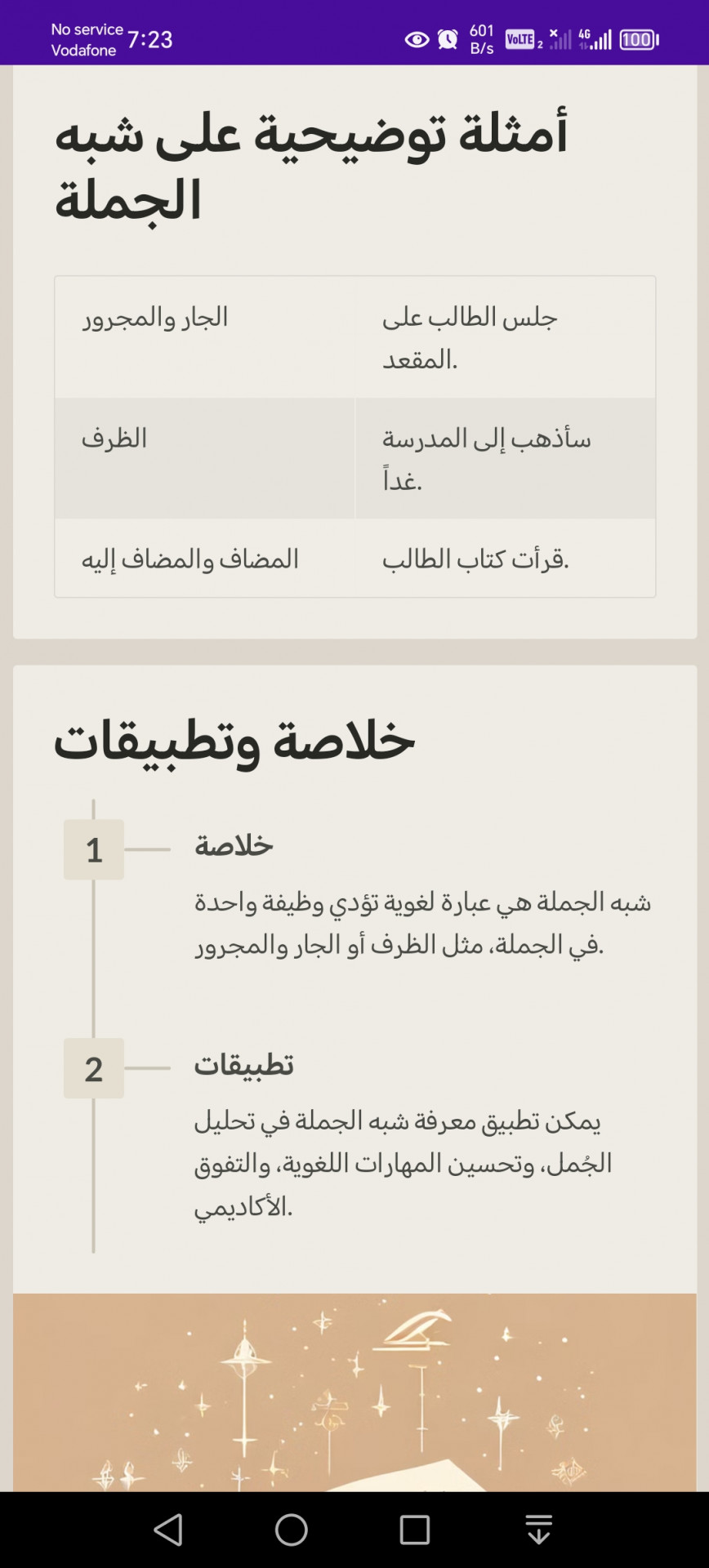The image size is (709, 1568).
Task: Go back using the system back button
Action: coord(168,1530)
